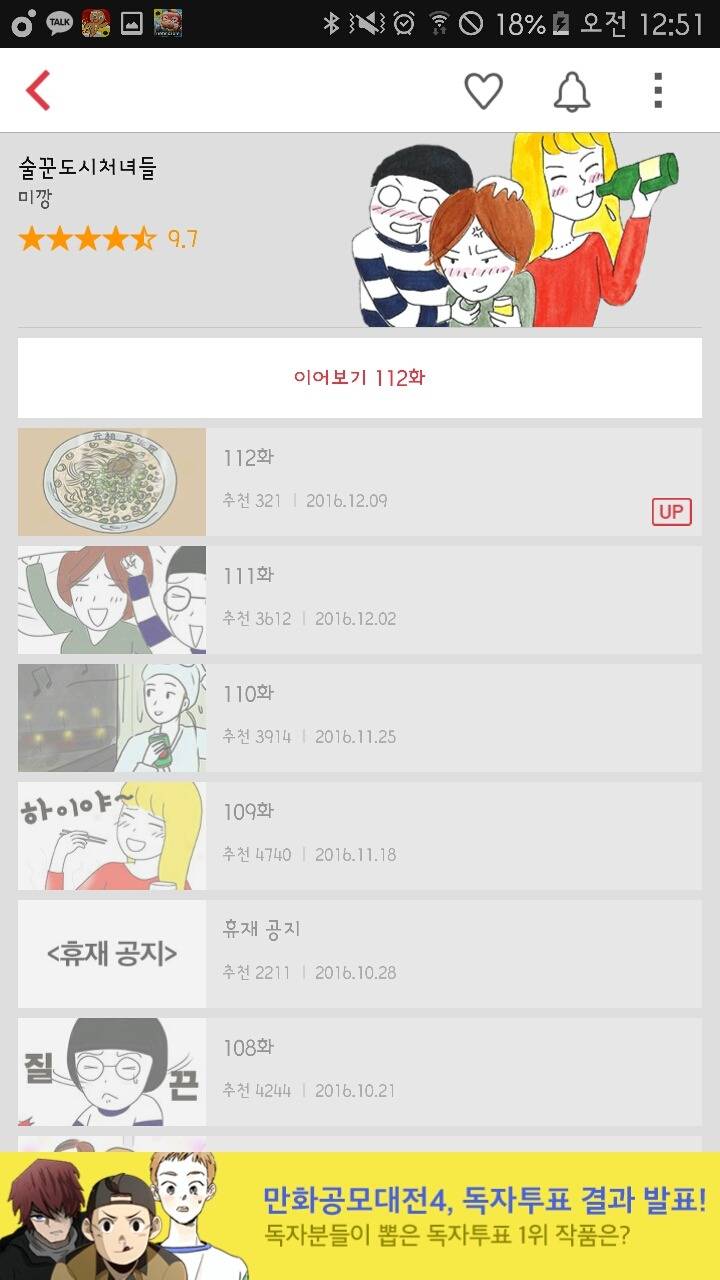720x1280 pixels.
Task: Enable episode alerts via the bell icon
Action: click(571, 89)
